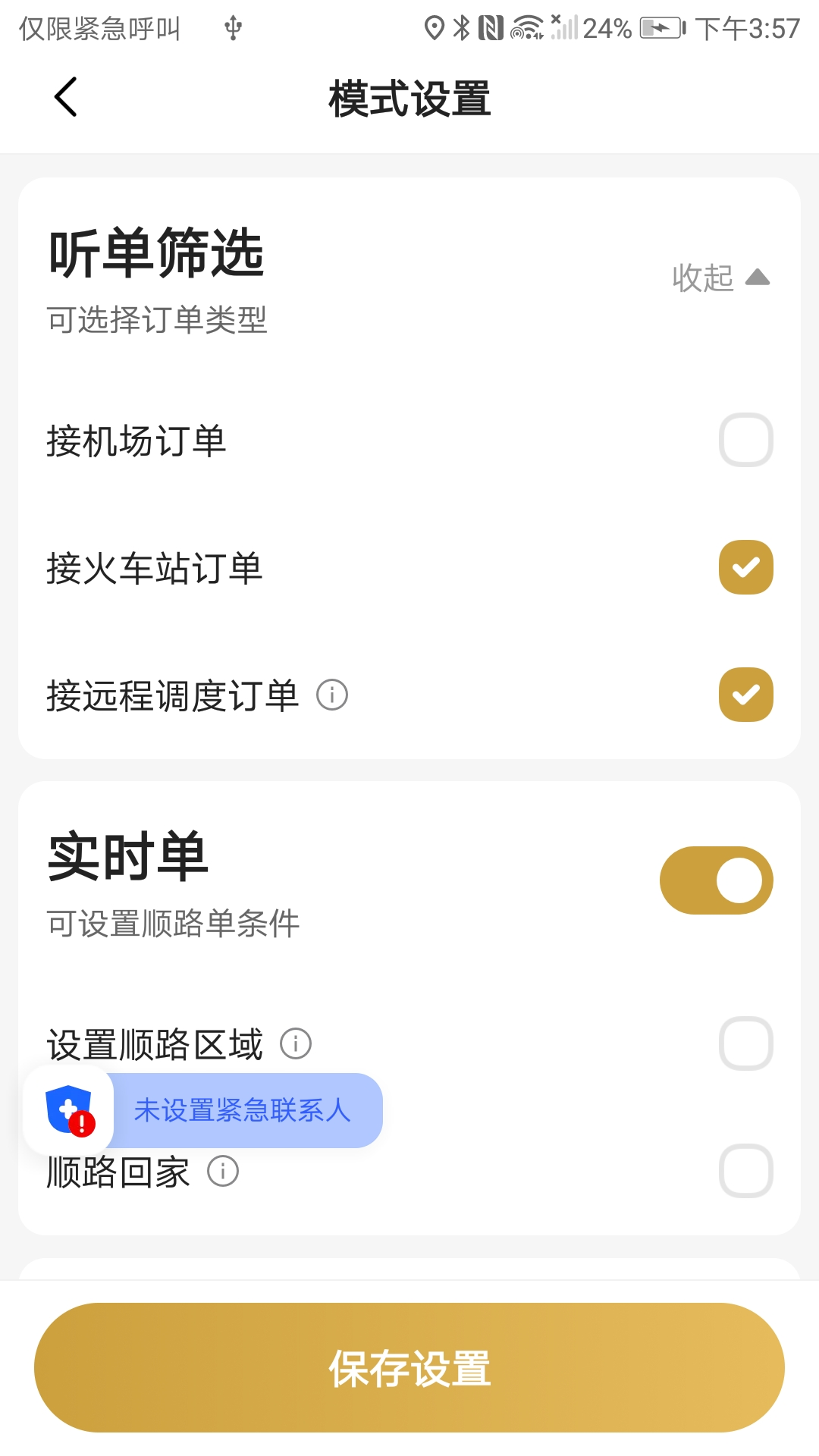Tap the 实时单 section heading
The width and height of the screenshot is (819, 1456).
click(x=127, y=855)
